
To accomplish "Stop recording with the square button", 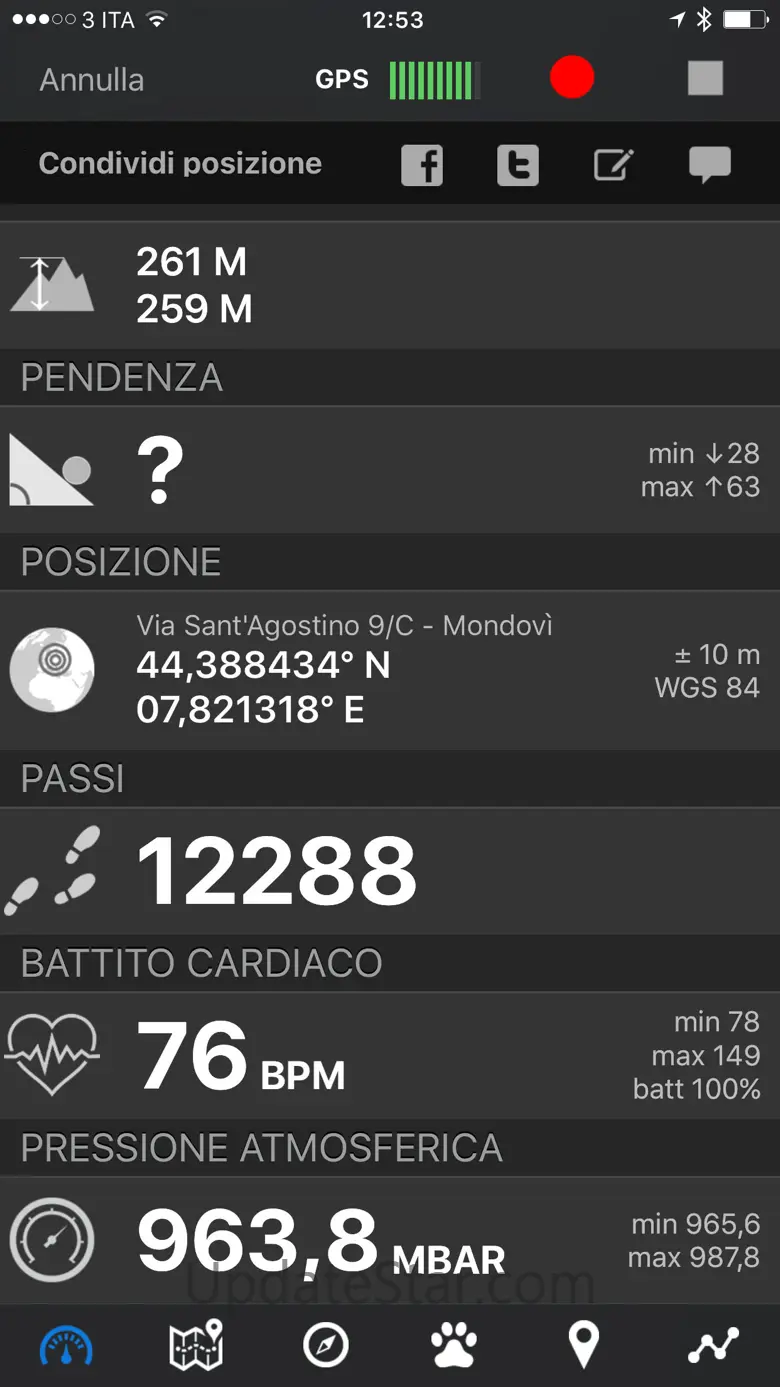I will pyautogui.click(x=705, y=78).
